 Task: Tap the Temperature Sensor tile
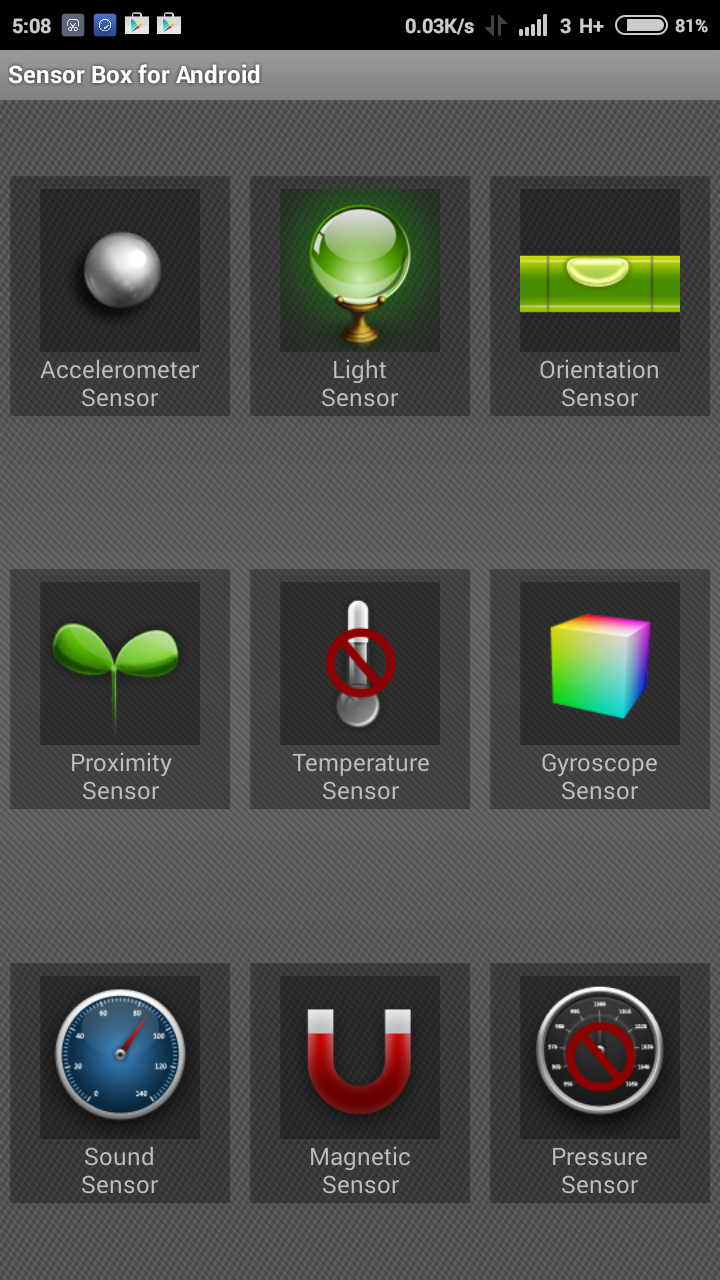click(360, 689)
